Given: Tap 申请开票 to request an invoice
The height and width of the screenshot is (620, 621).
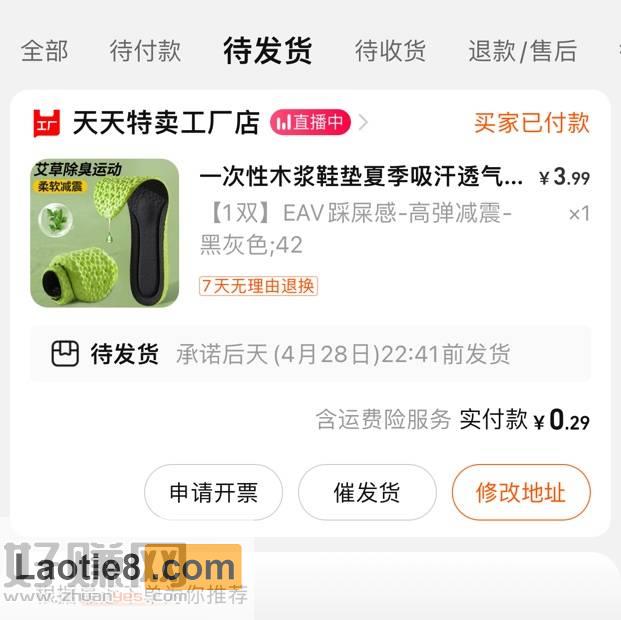Looking at the screenshot, I should pos(213,492).
